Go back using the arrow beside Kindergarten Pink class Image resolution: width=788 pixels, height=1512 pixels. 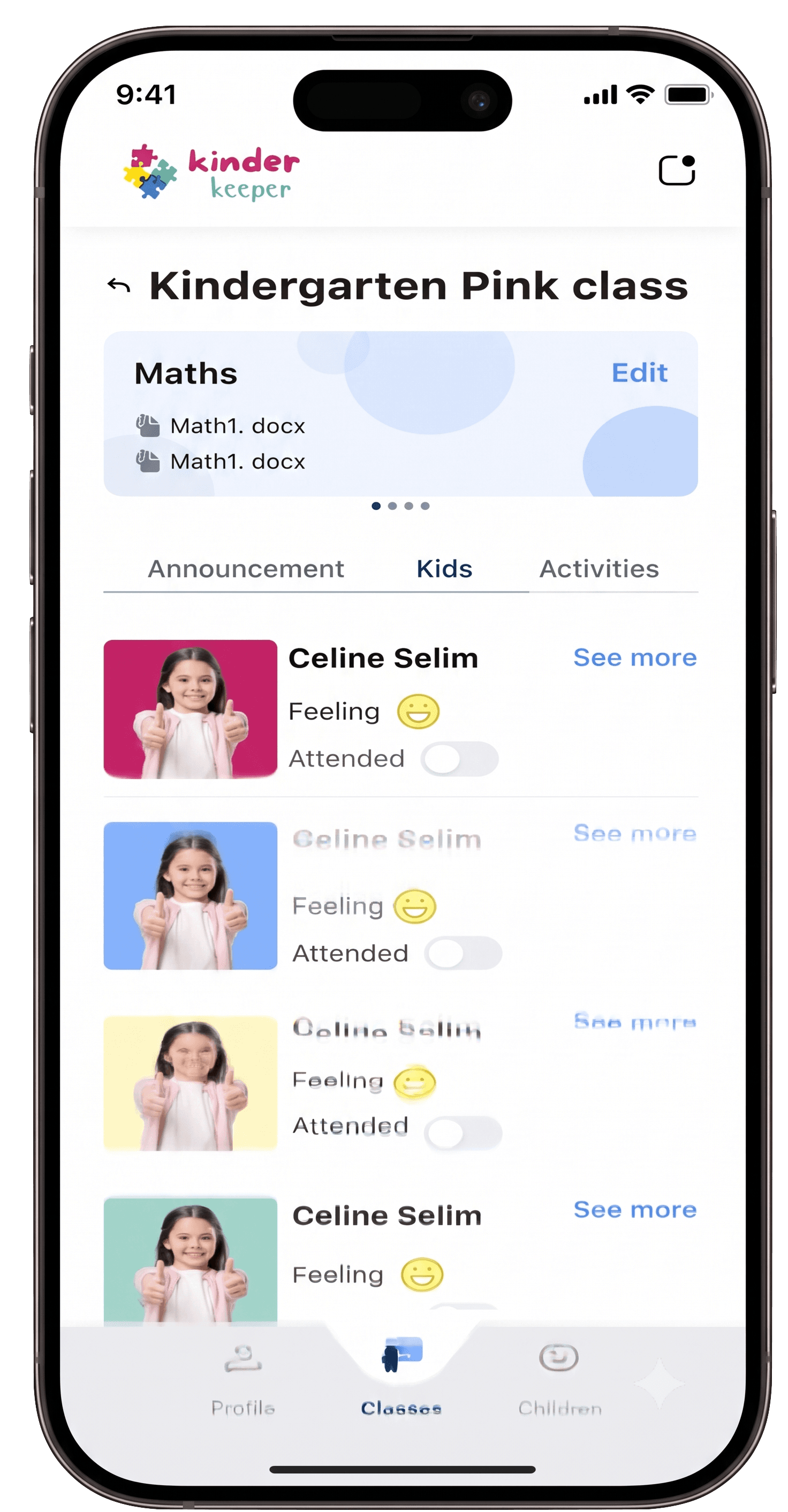tap(119, 286)
